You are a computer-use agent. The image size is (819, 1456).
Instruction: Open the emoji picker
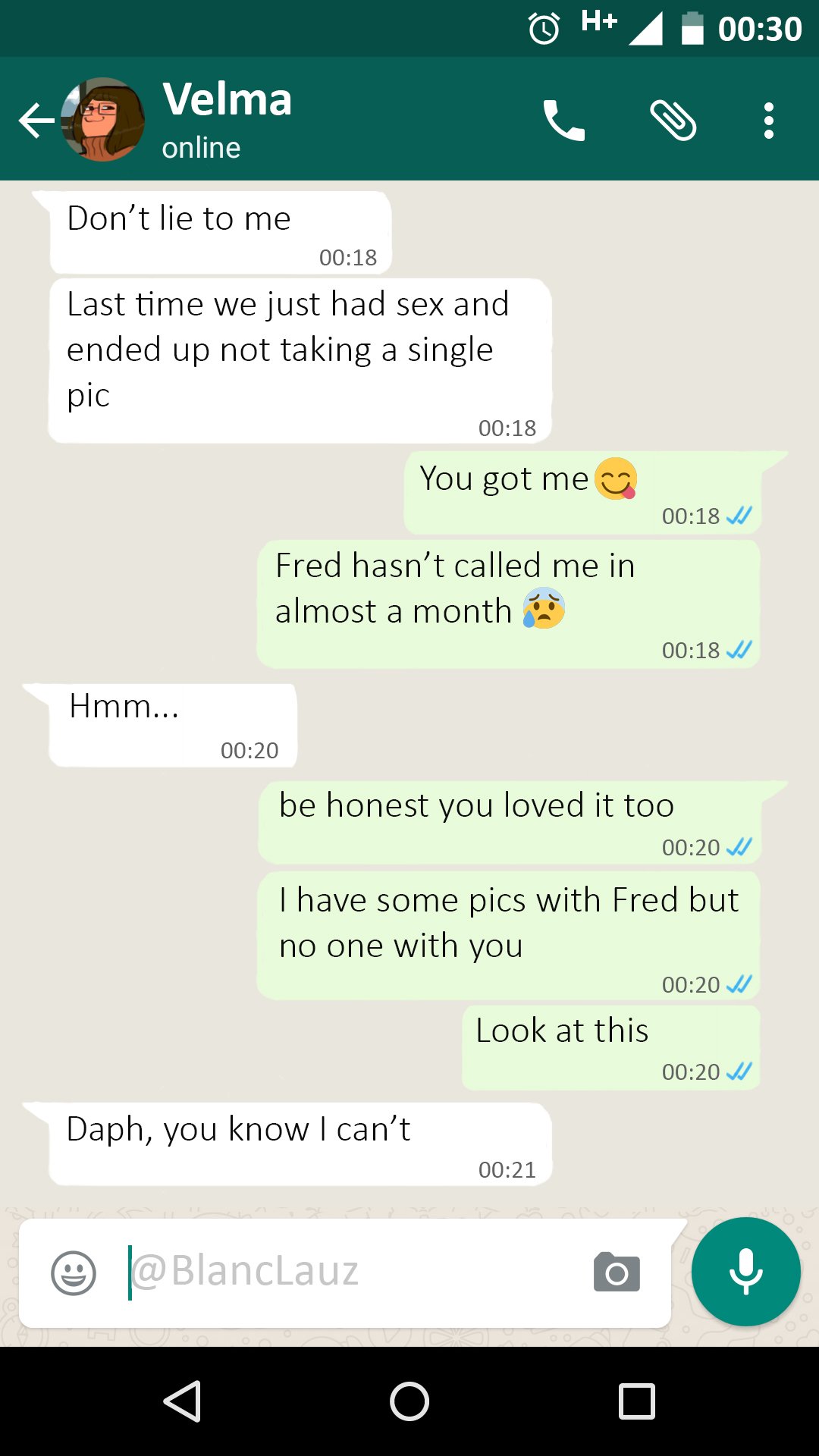(74, 1273)
